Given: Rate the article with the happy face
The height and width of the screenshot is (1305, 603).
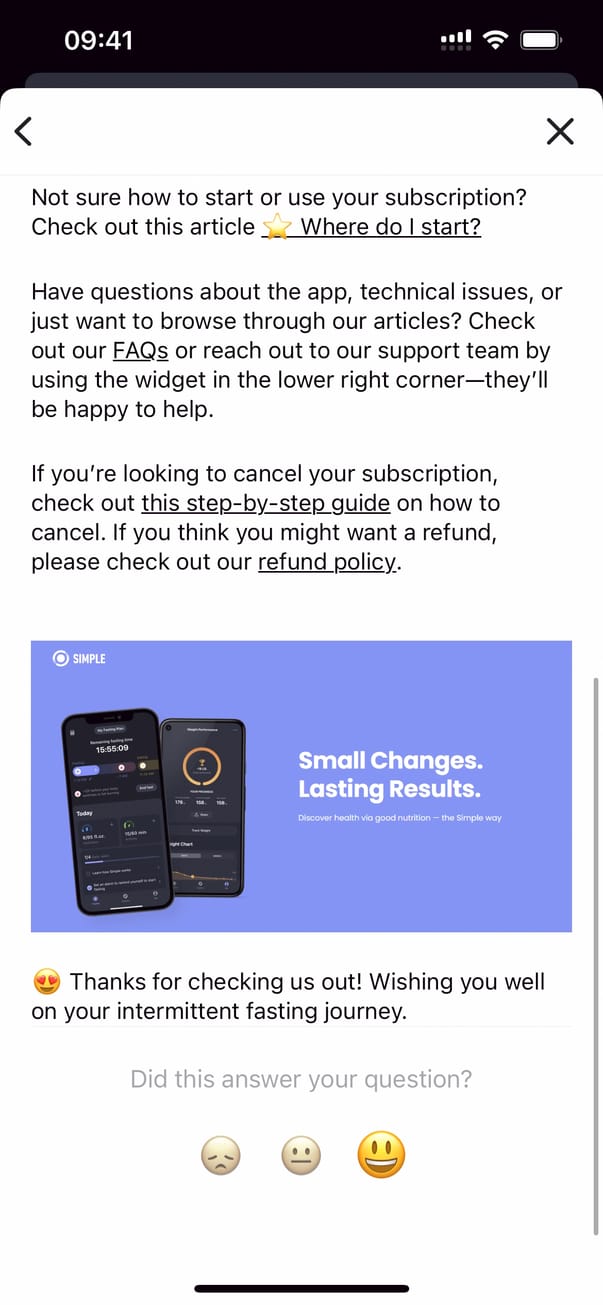Looking at the screenshot, I should point(381,1155).
